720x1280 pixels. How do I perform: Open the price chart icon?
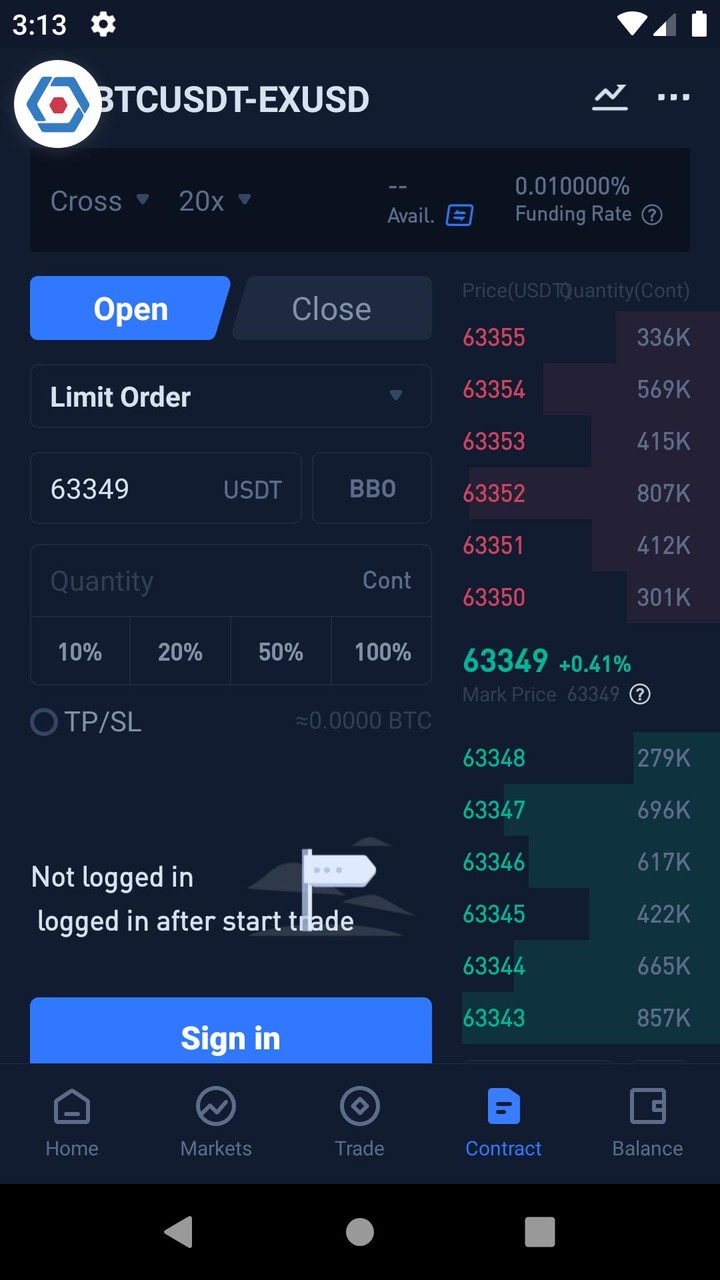click(x=609, y=97)
